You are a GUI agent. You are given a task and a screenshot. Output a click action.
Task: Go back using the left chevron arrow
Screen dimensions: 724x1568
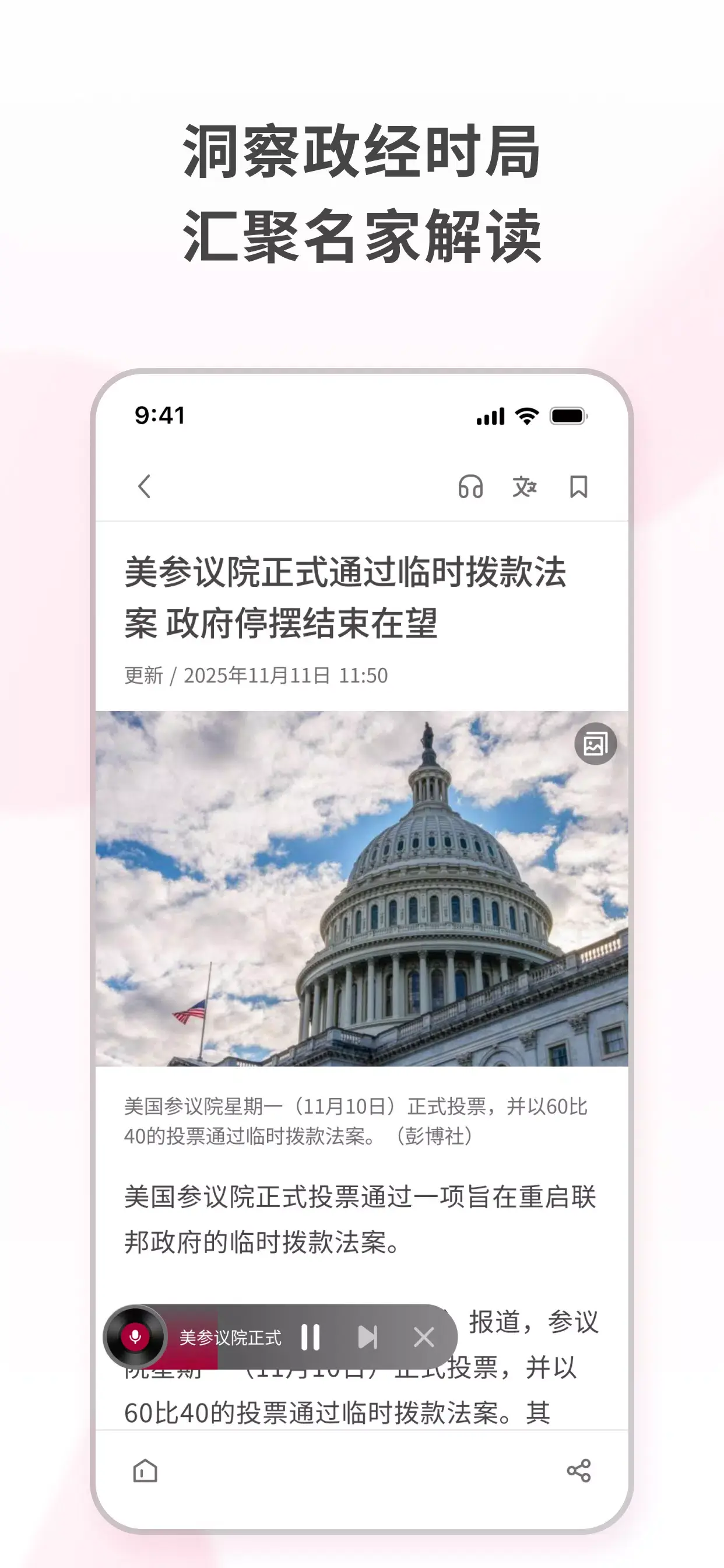[144, 487]
